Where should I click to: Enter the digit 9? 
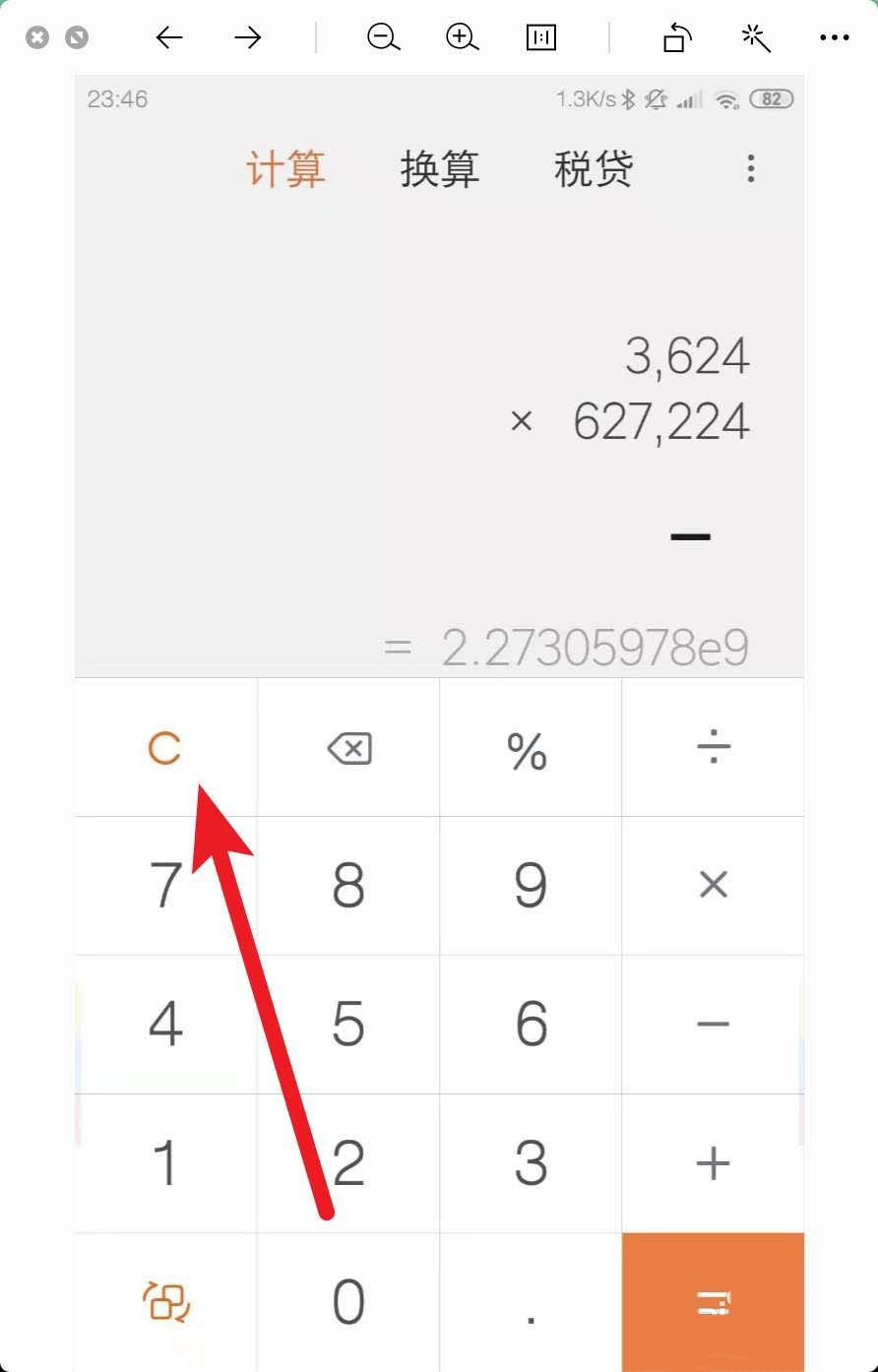(531, 886)
